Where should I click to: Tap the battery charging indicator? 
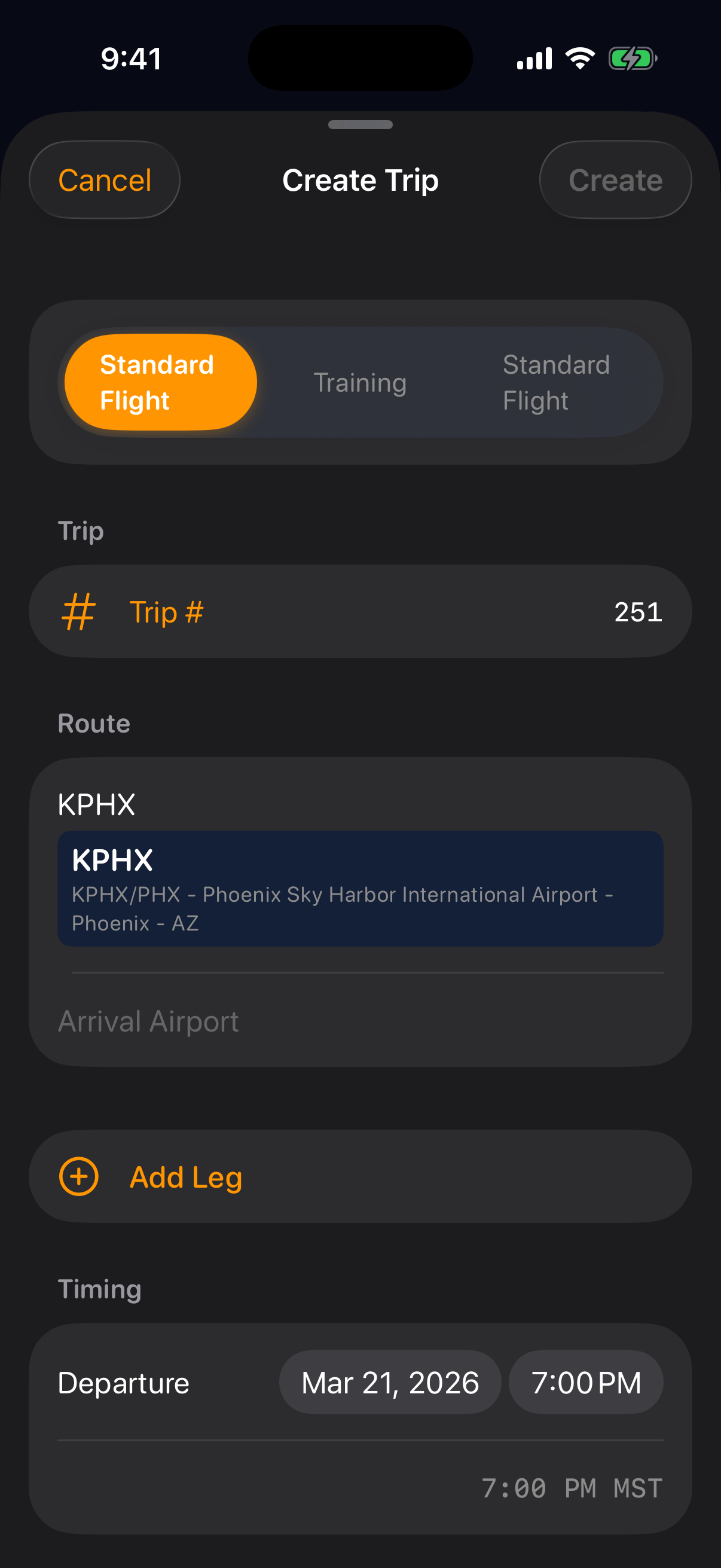point(633,58)
